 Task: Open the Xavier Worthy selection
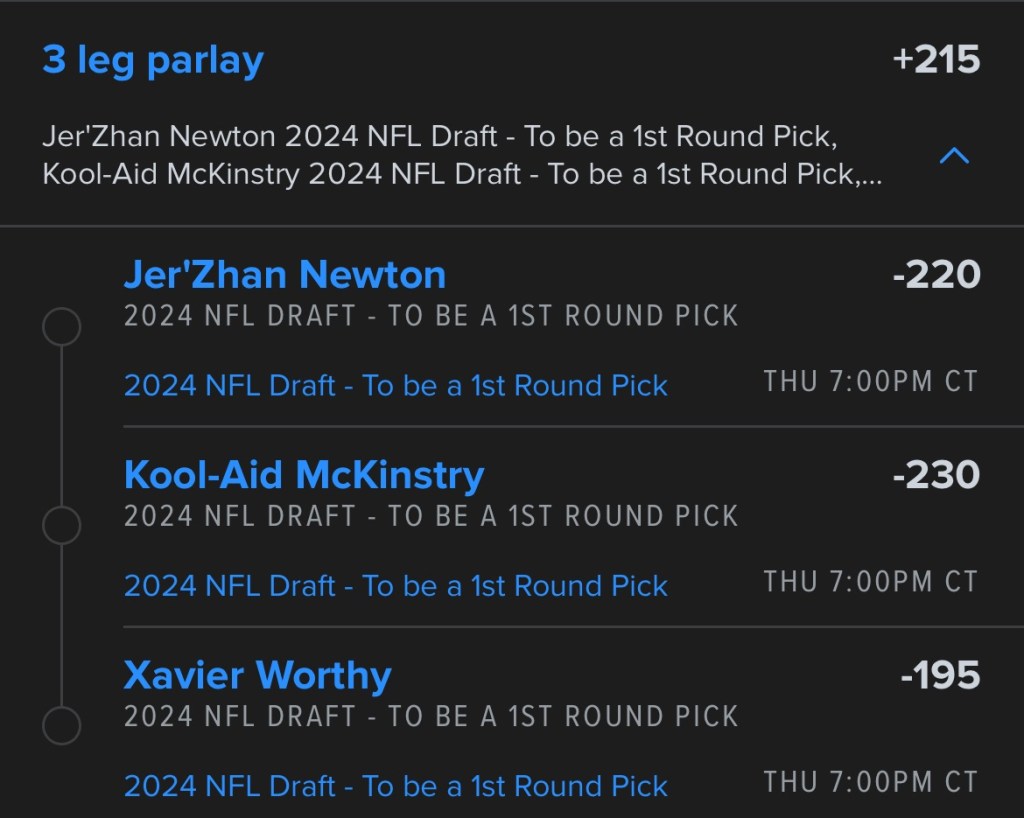pos(257,675)
